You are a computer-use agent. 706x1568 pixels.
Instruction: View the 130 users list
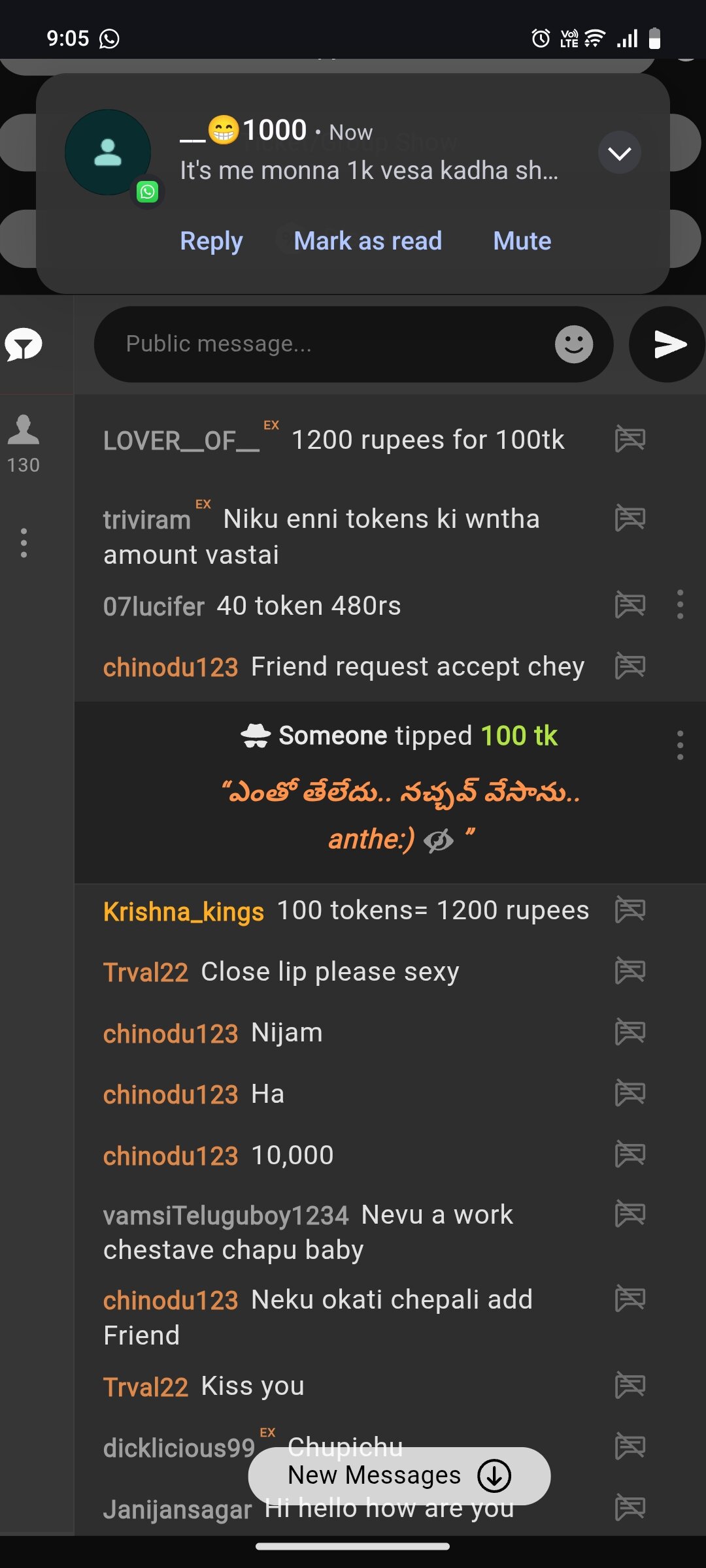pyautogui.click(x=24, y=443)
